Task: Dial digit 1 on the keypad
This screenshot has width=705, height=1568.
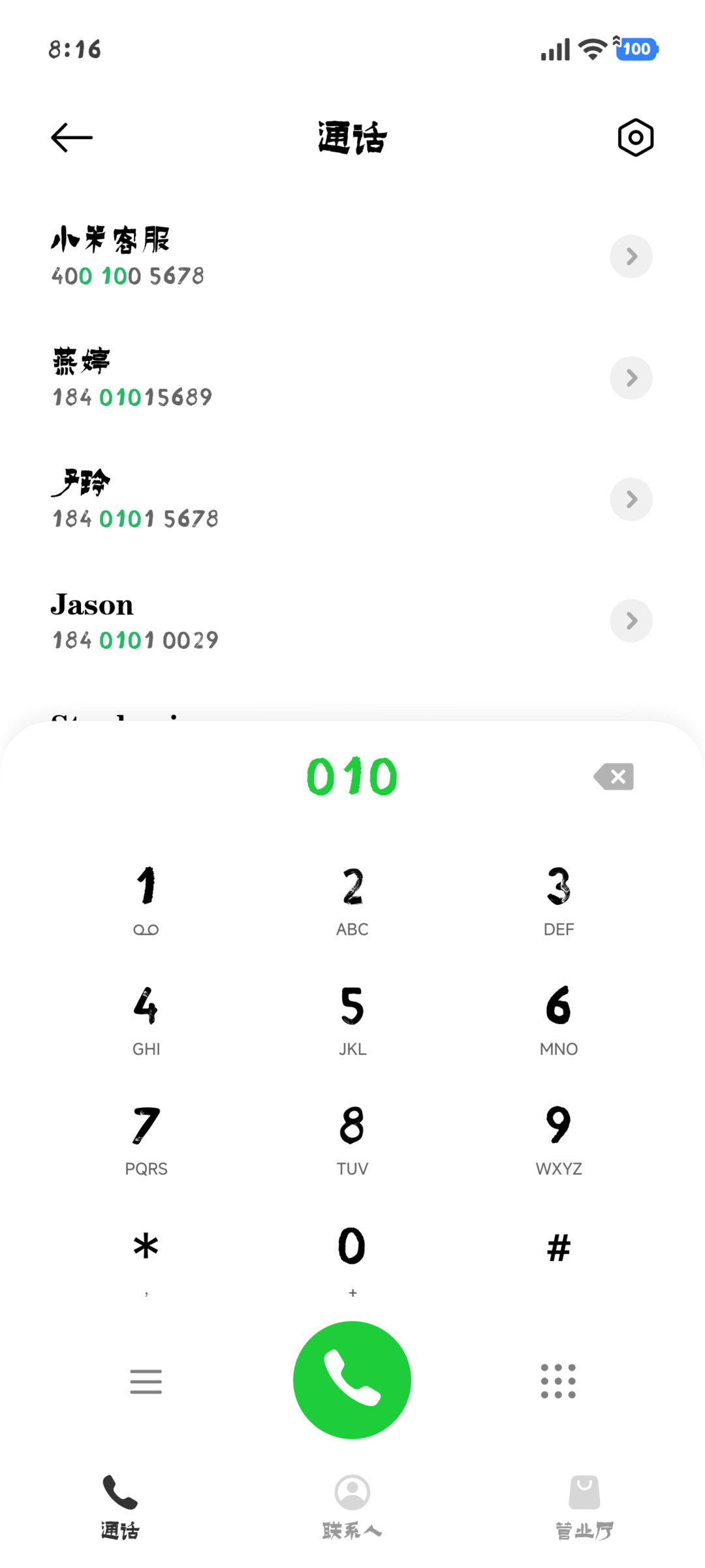Action: [146, 900]
